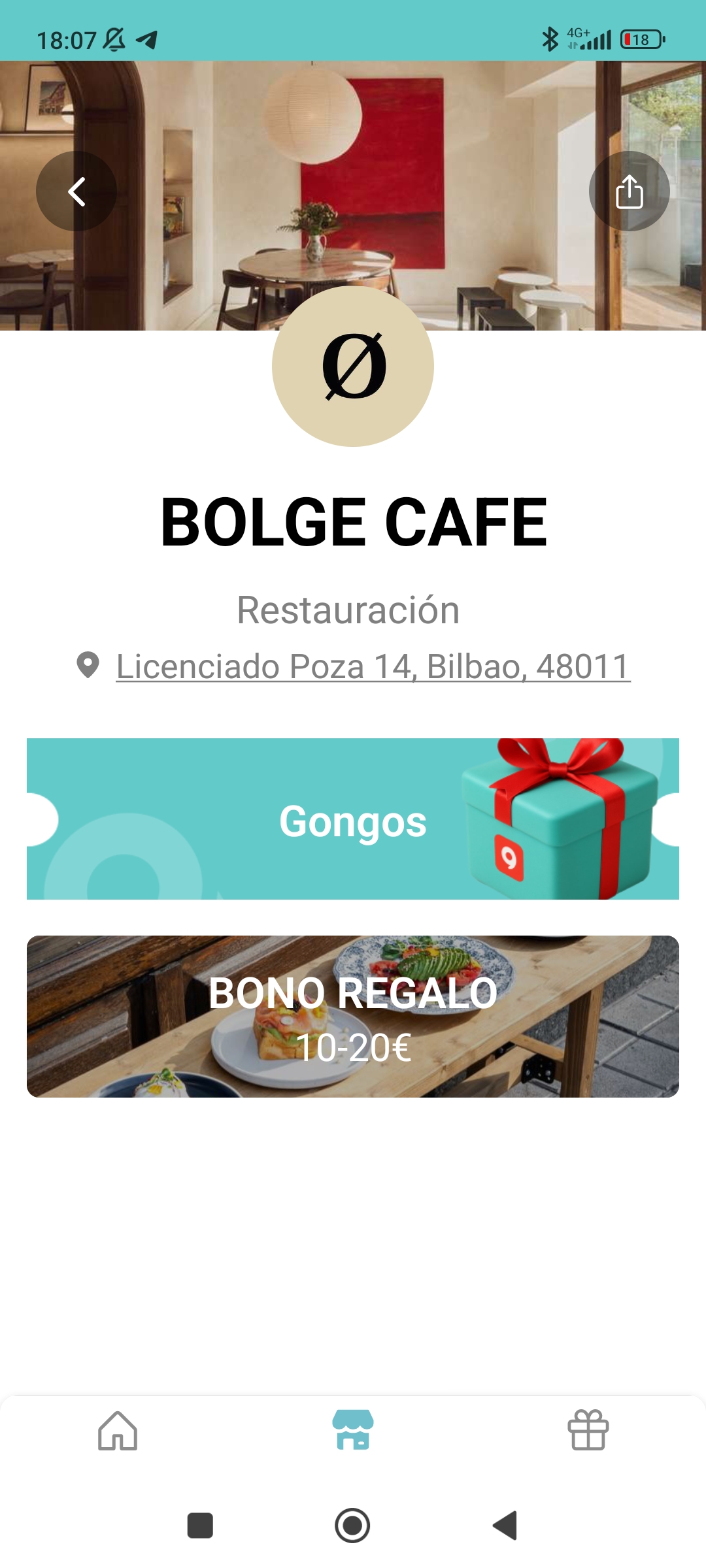The image size is (706, 1568).
Task: Switch to the shops tab
Action: 353,1430
